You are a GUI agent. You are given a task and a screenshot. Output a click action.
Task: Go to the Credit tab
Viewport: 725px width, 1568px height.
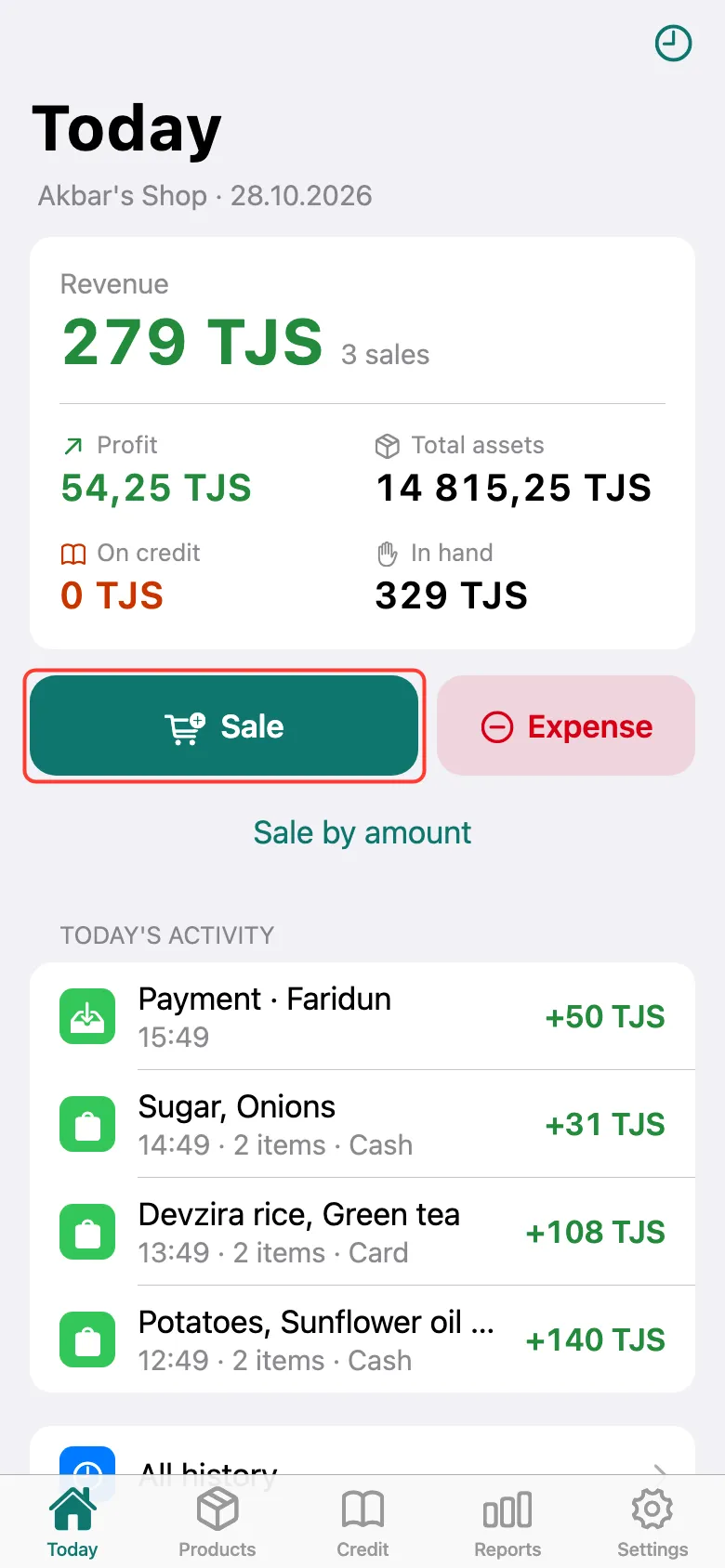pos(362,1522)
